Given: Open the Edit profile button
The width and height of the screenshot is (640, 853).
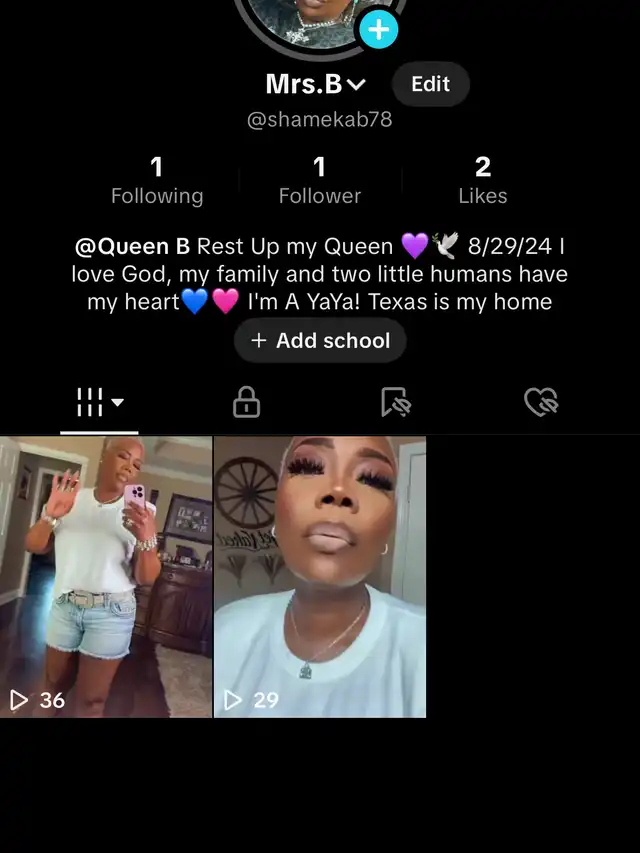Looking at the screenshot, I should tap(430, 85).
